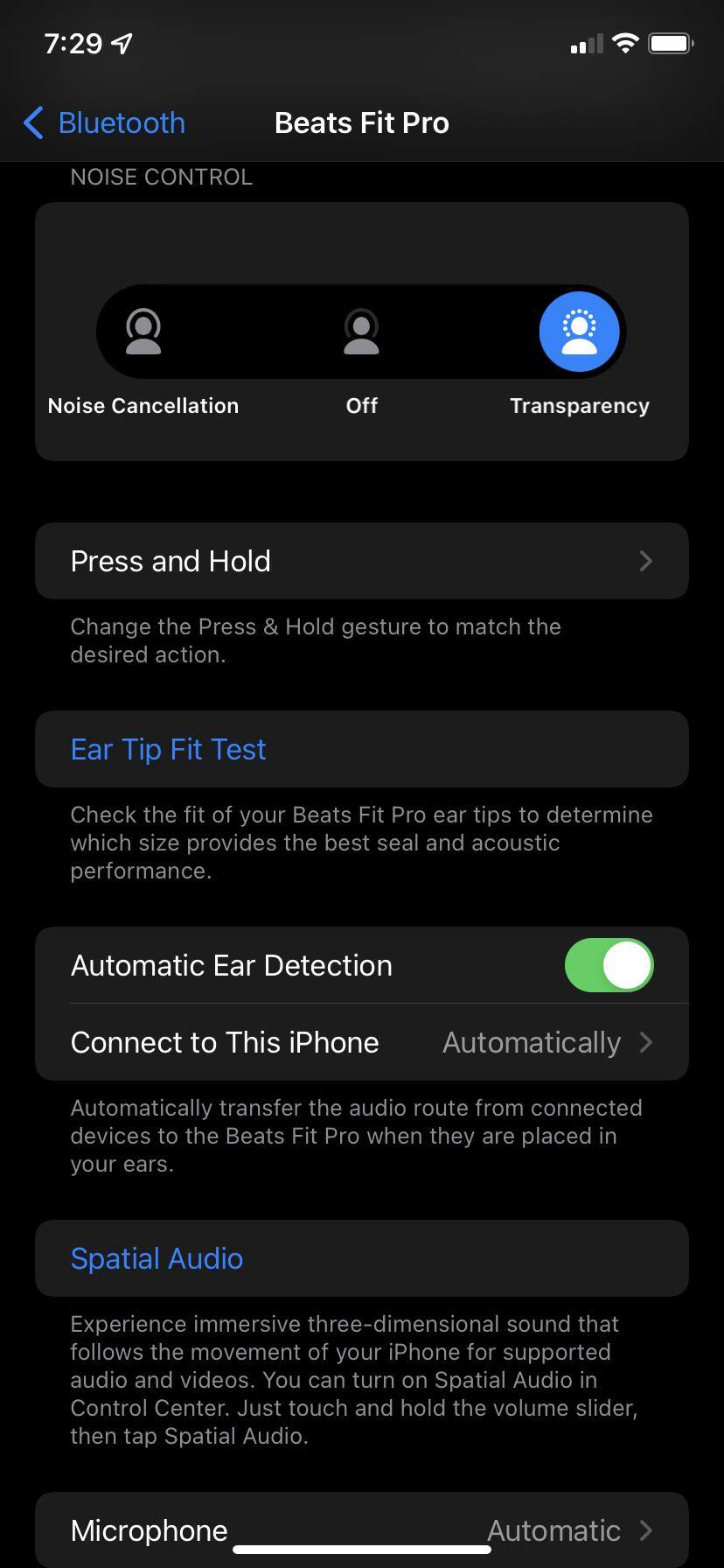Image resolution: width=724 pixels, height=1568 pixels.
Task: Tap the back chevron beside Bluetooth
Action: [x=33, y=122]
